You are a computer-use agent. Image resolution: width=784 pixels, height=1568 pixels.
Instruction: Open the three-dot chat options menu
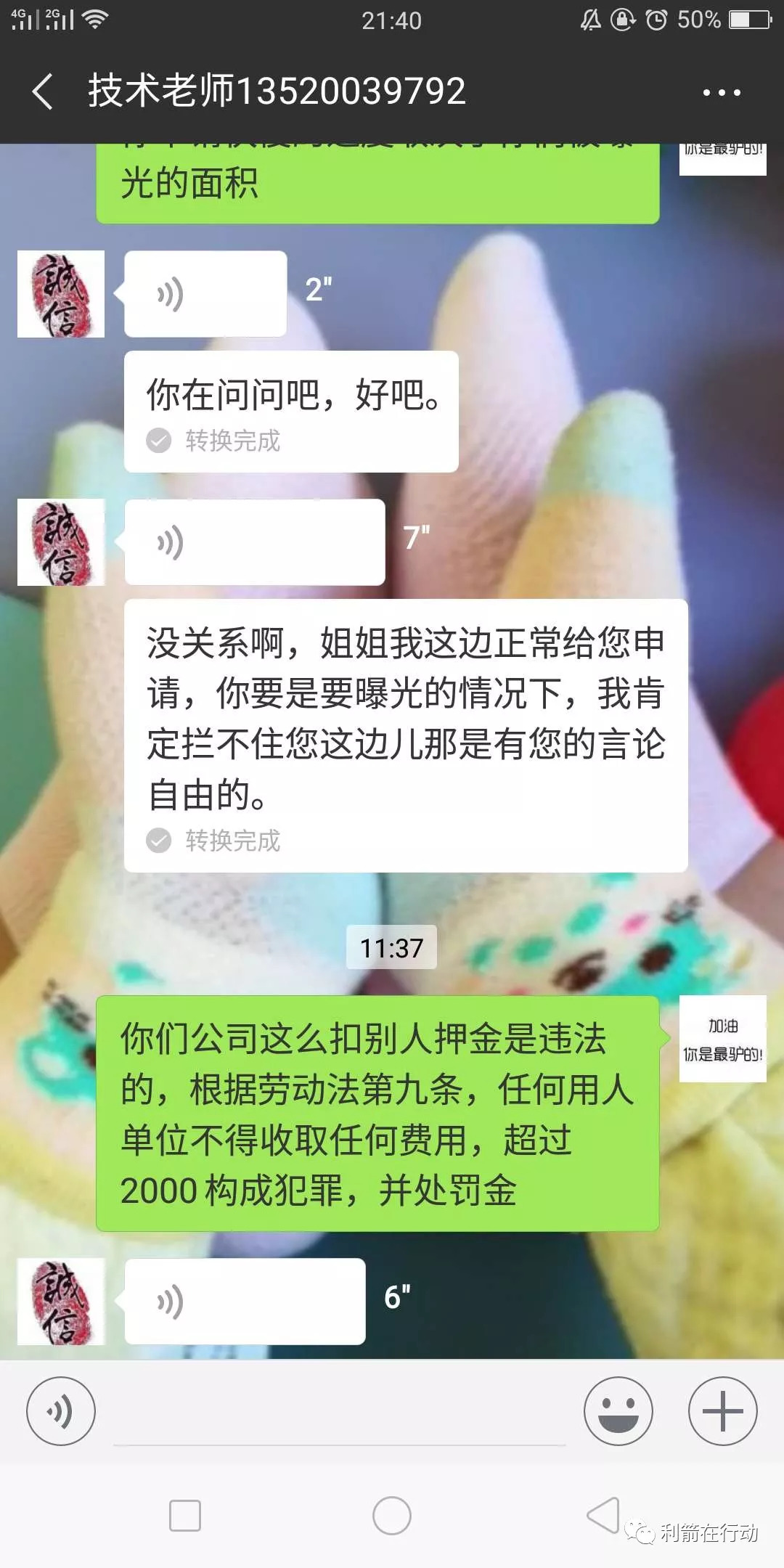point(722,92)
